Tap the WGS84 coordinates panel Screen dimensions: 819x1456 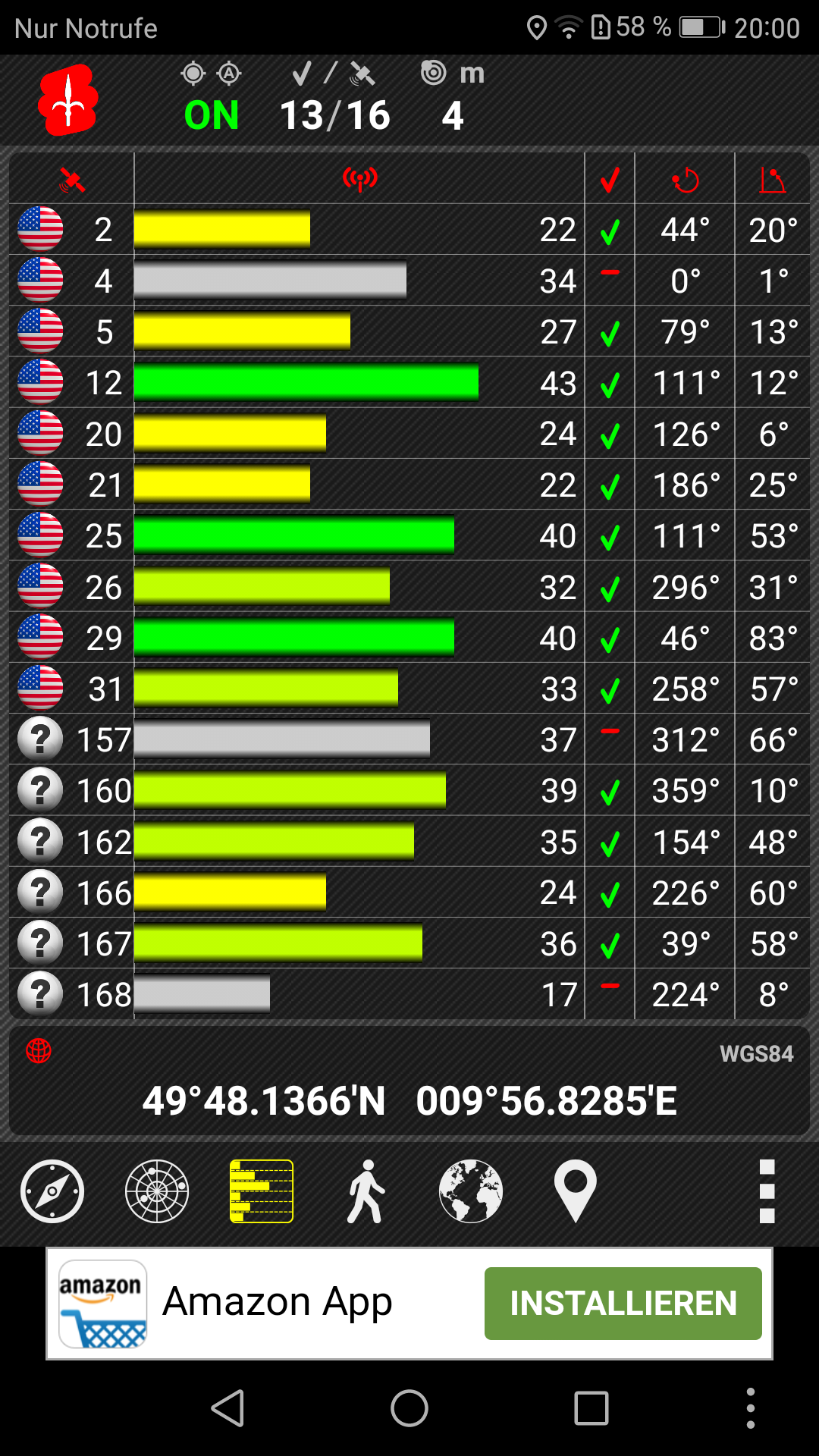coord(409,1081)
